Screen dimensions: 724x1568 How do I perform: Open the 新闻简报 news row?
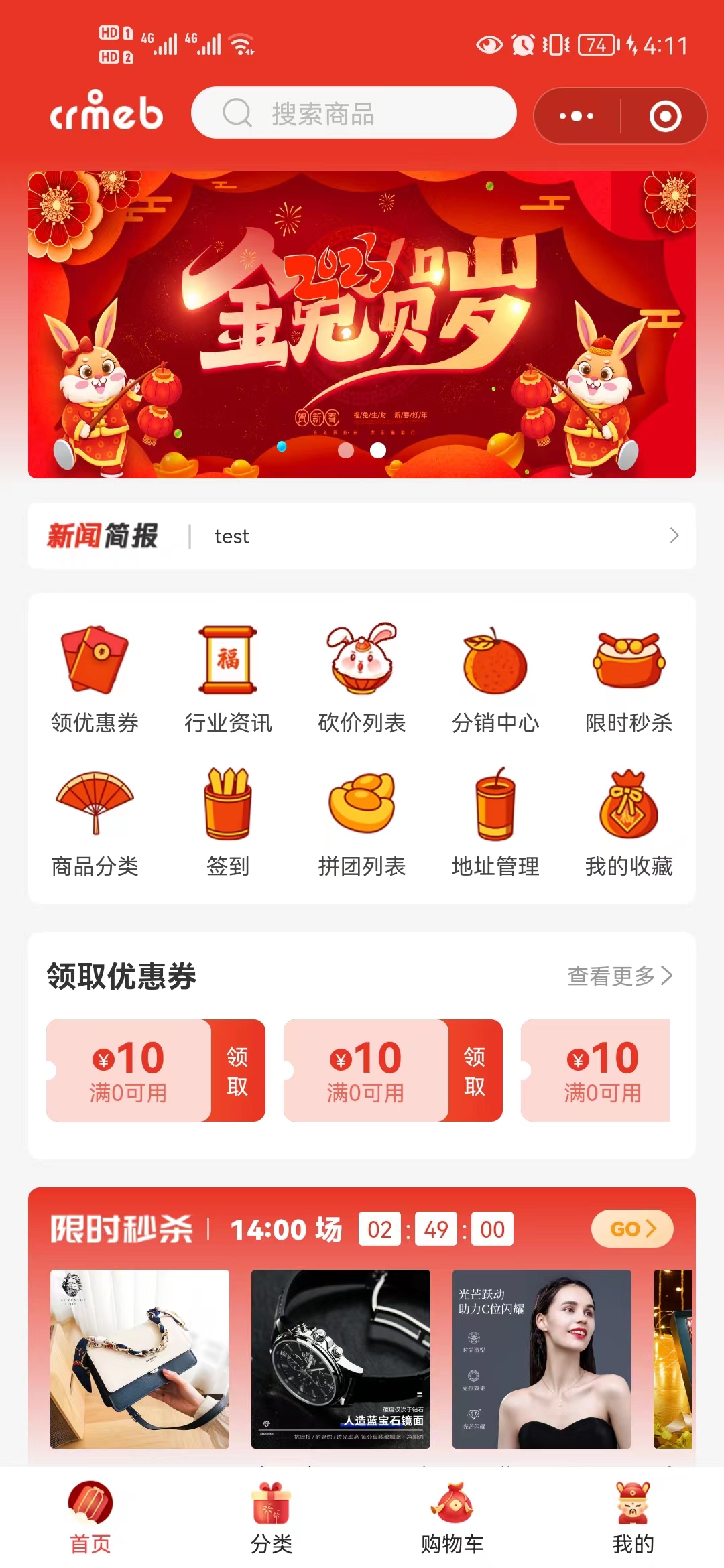click(362, 536)
